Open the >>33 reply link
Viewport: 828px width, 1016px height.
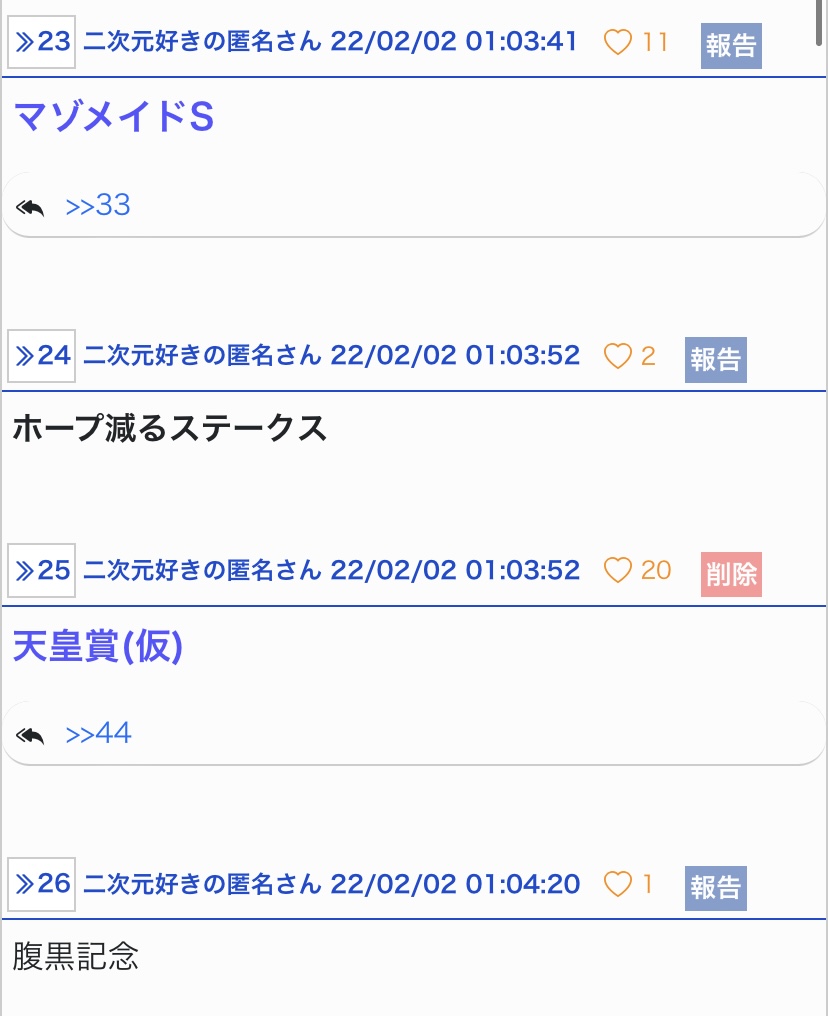point(98,205)
